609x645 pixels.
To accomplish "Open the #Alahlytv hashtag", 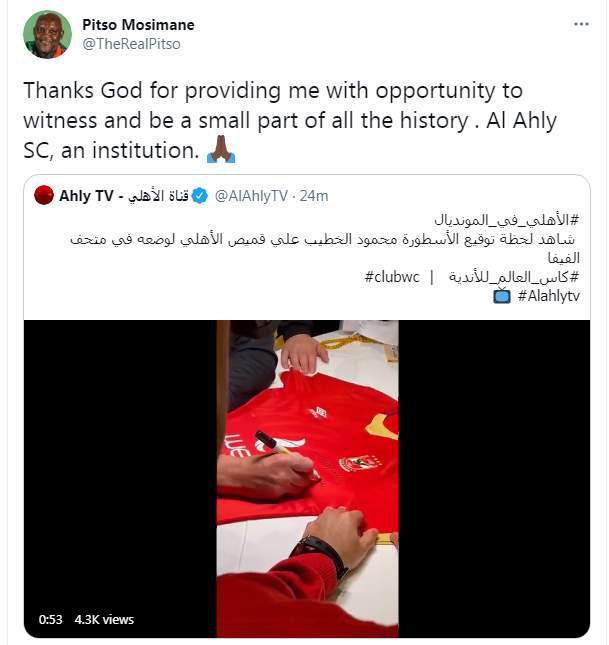I will pos(548,296).
